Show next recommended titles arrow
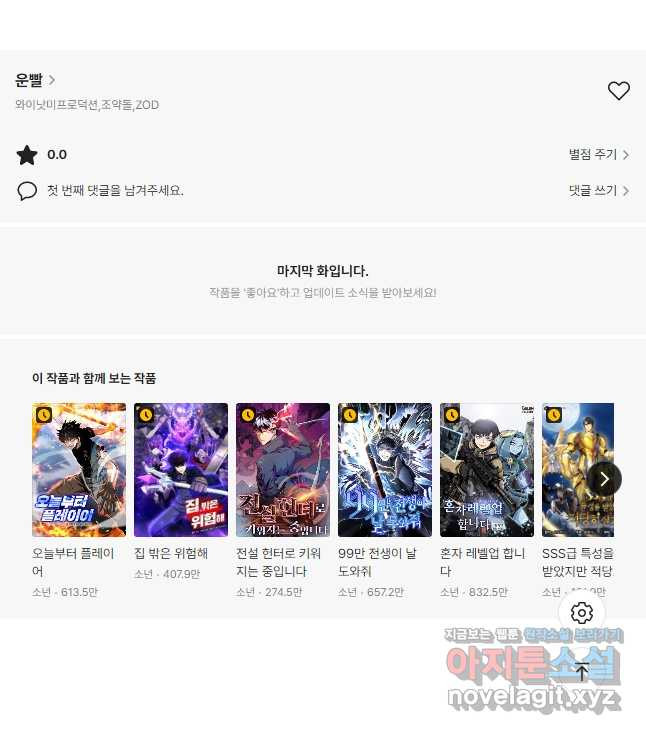 (x=604, y=478)
